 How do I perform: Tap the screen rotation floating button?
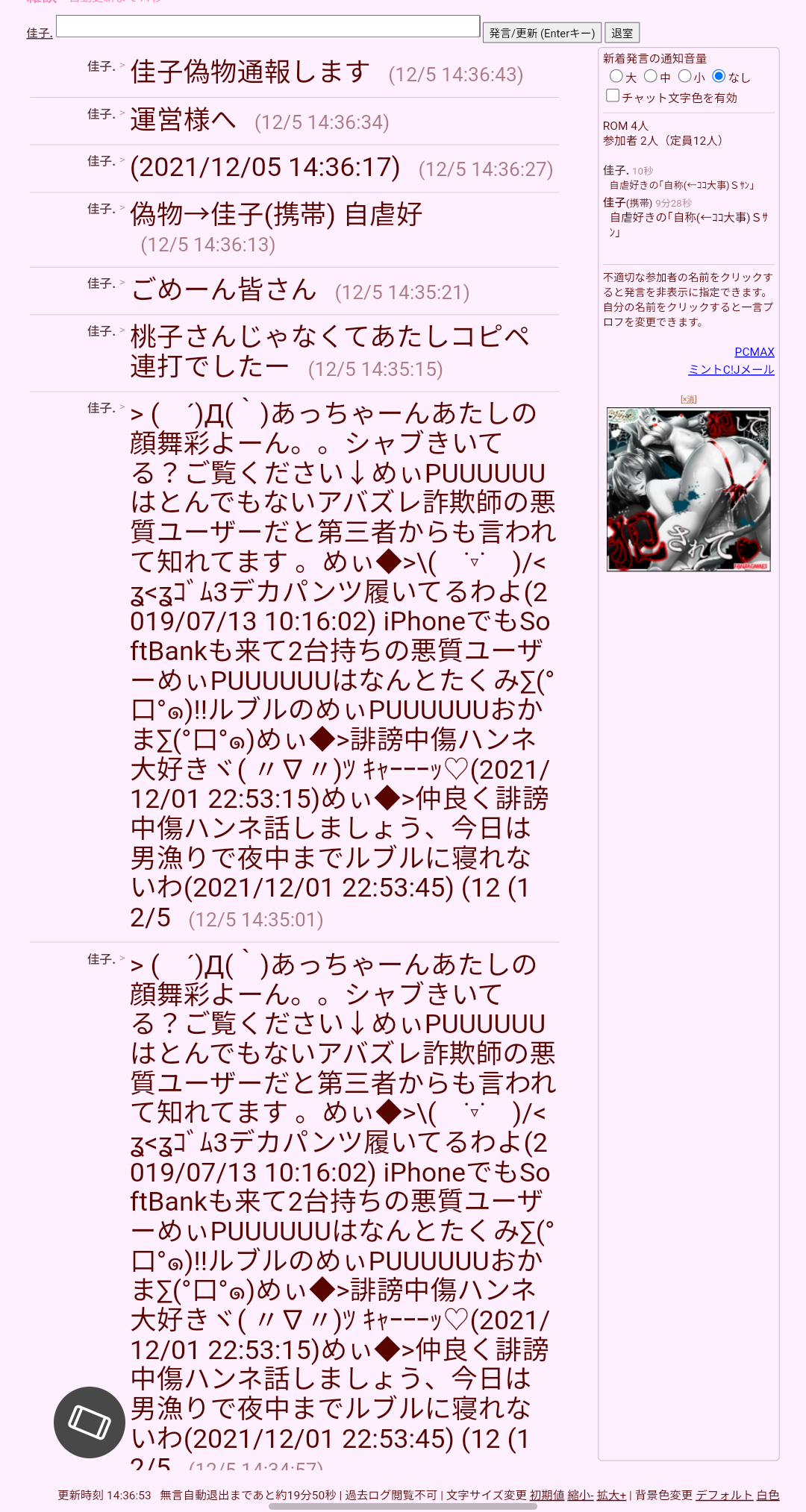90,1422
